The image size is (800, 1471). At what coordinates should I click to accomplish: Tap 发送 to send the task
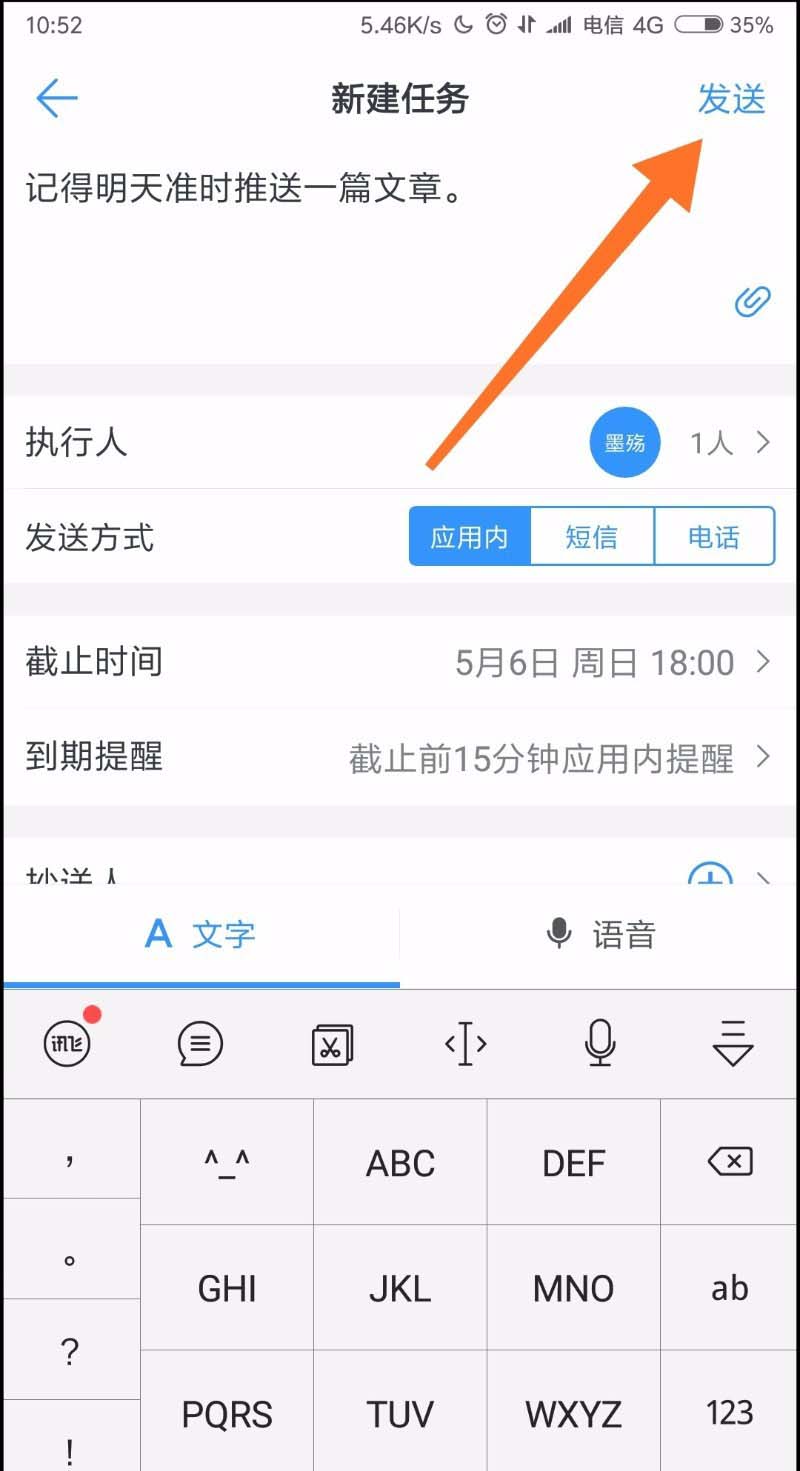click(x=732, y=98)
